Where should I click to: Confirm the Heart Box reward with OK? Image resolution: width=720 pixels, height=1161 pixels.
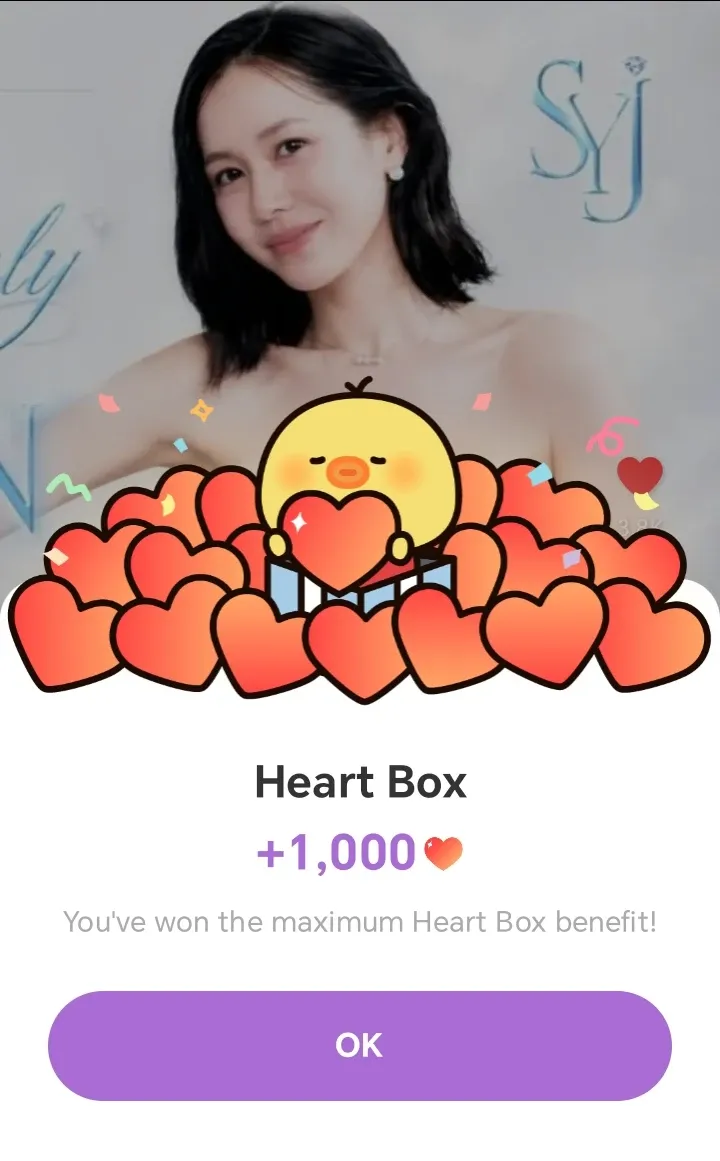click(359, 1045)
